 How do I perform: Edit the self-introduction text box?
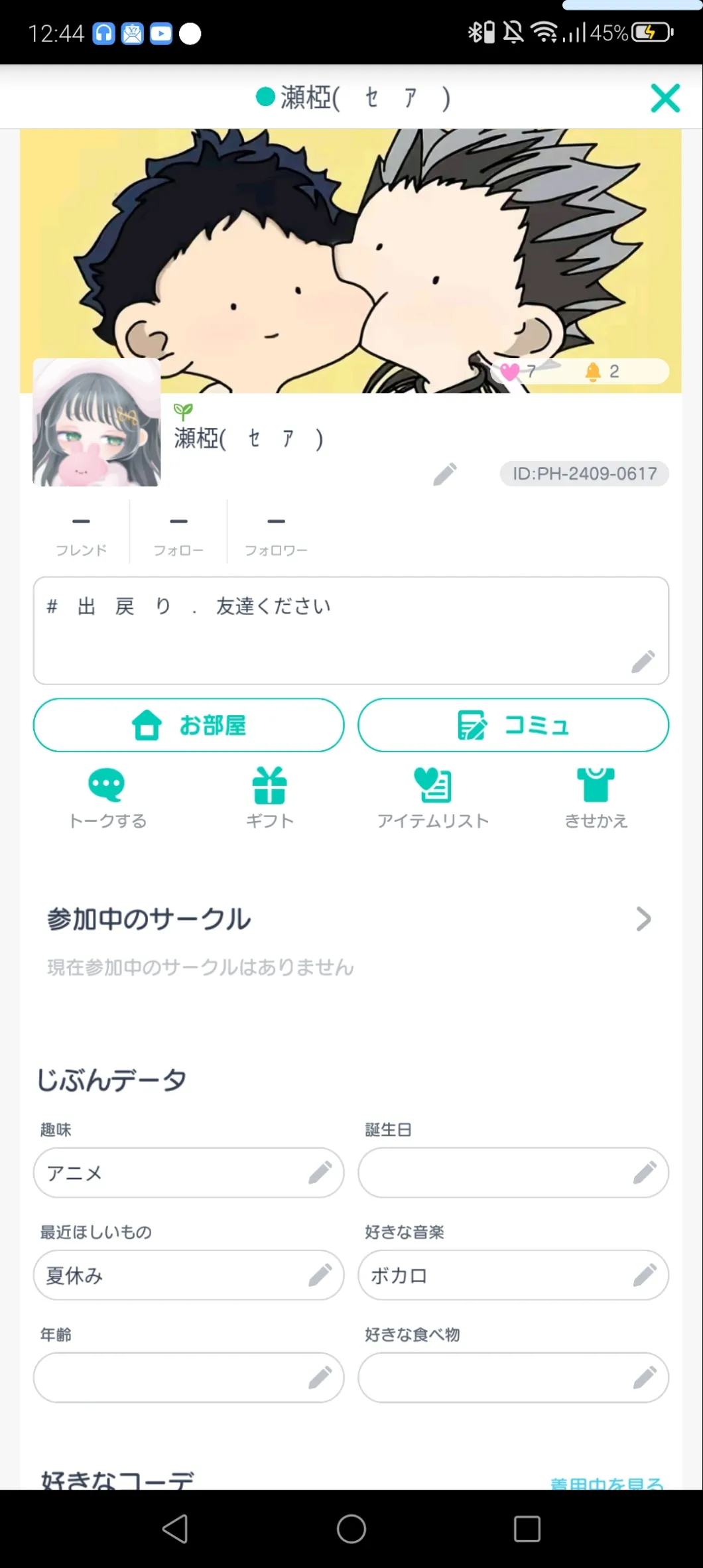tap(642, 661)
